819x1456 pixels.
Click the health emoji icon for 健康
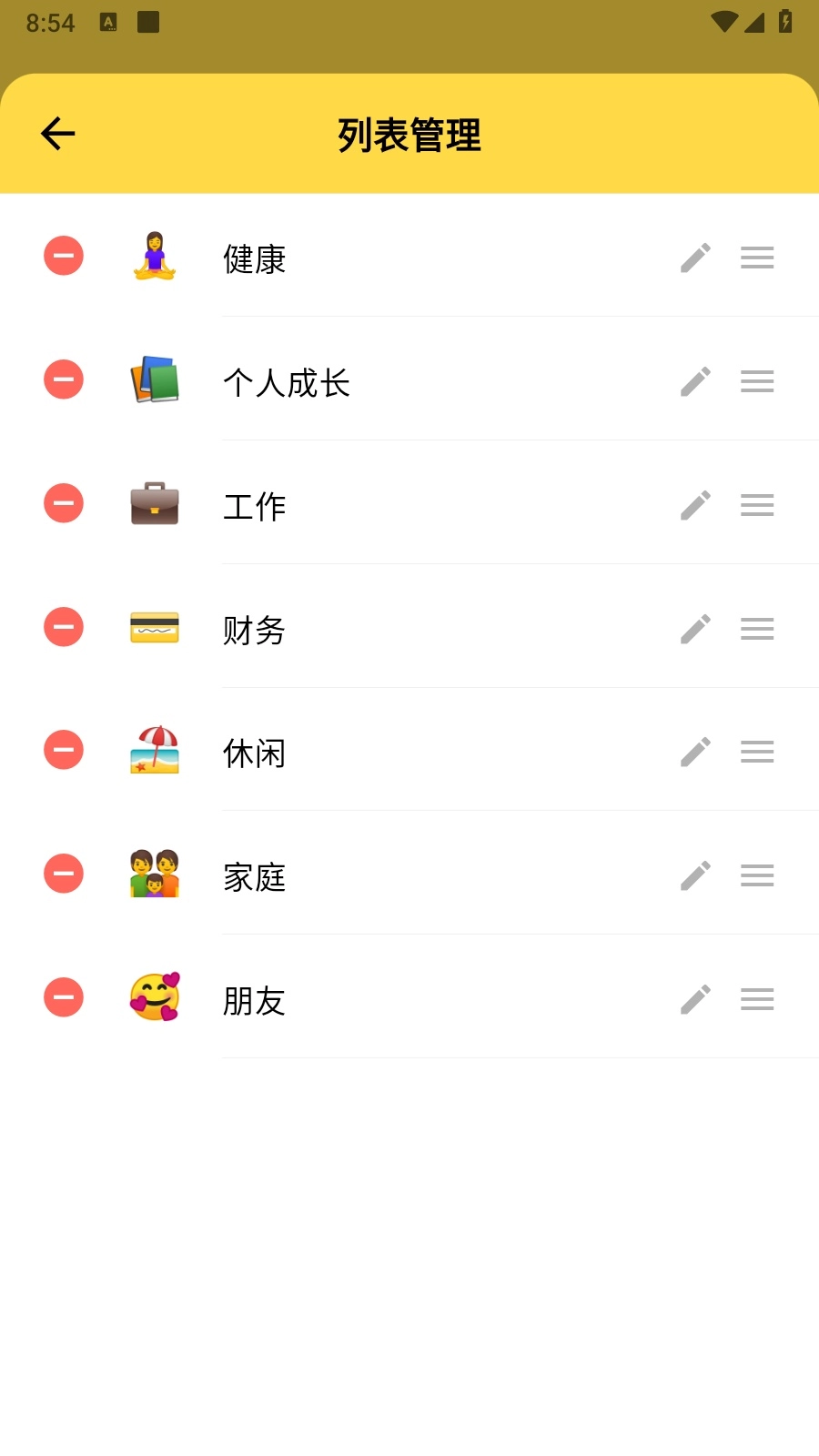(155, 257)
